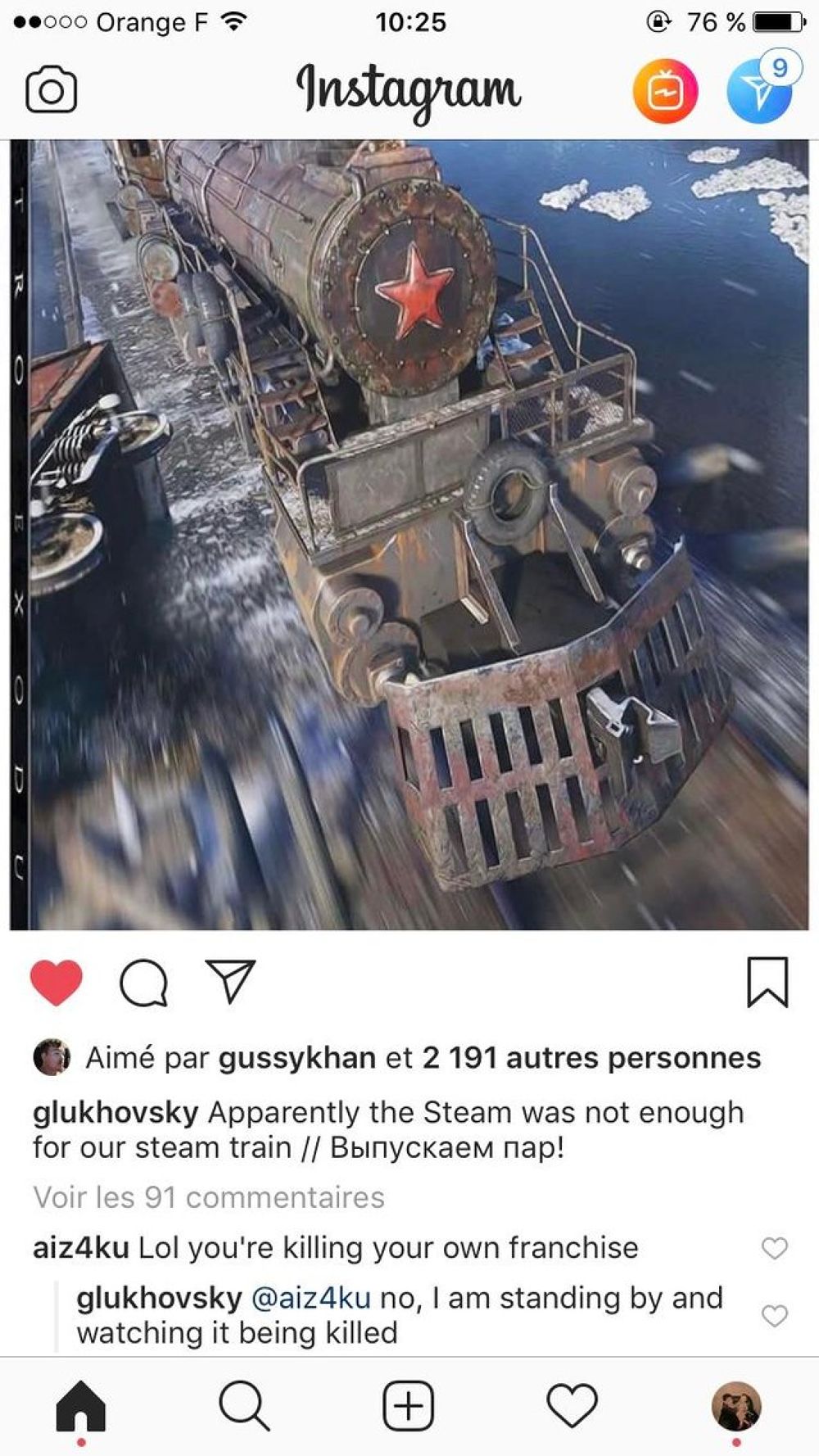View the 2 191 autres personnes likes list
The image size is (819, 1456).
click(x=591, y=1058)
